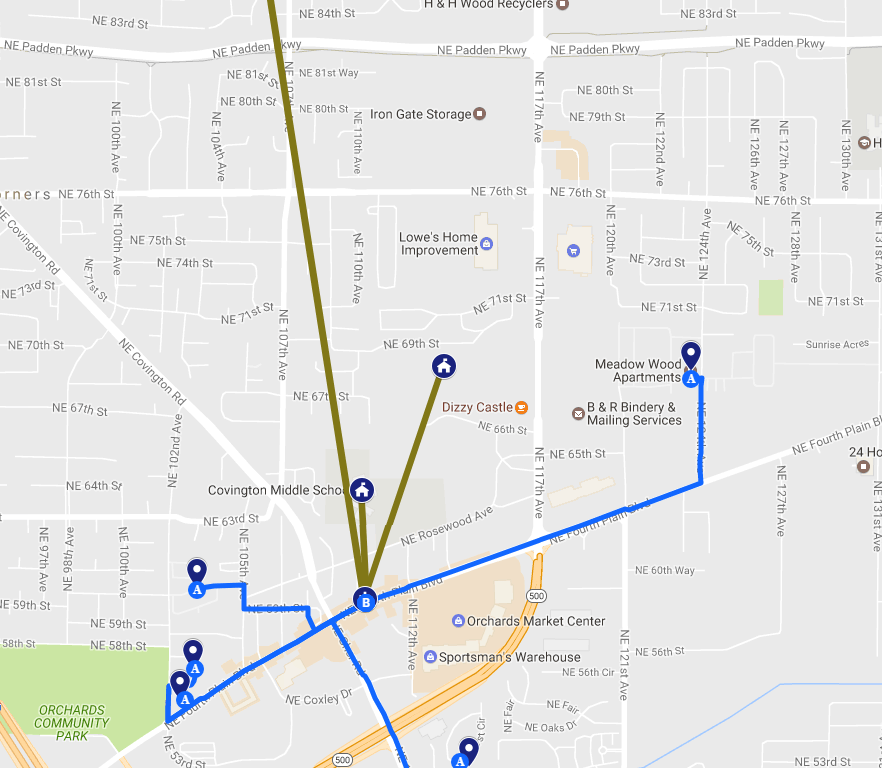This screenshot has height=768, width=882.
Task: Open Iron Gate Storage place icon
Action: (x=479, y=114)
